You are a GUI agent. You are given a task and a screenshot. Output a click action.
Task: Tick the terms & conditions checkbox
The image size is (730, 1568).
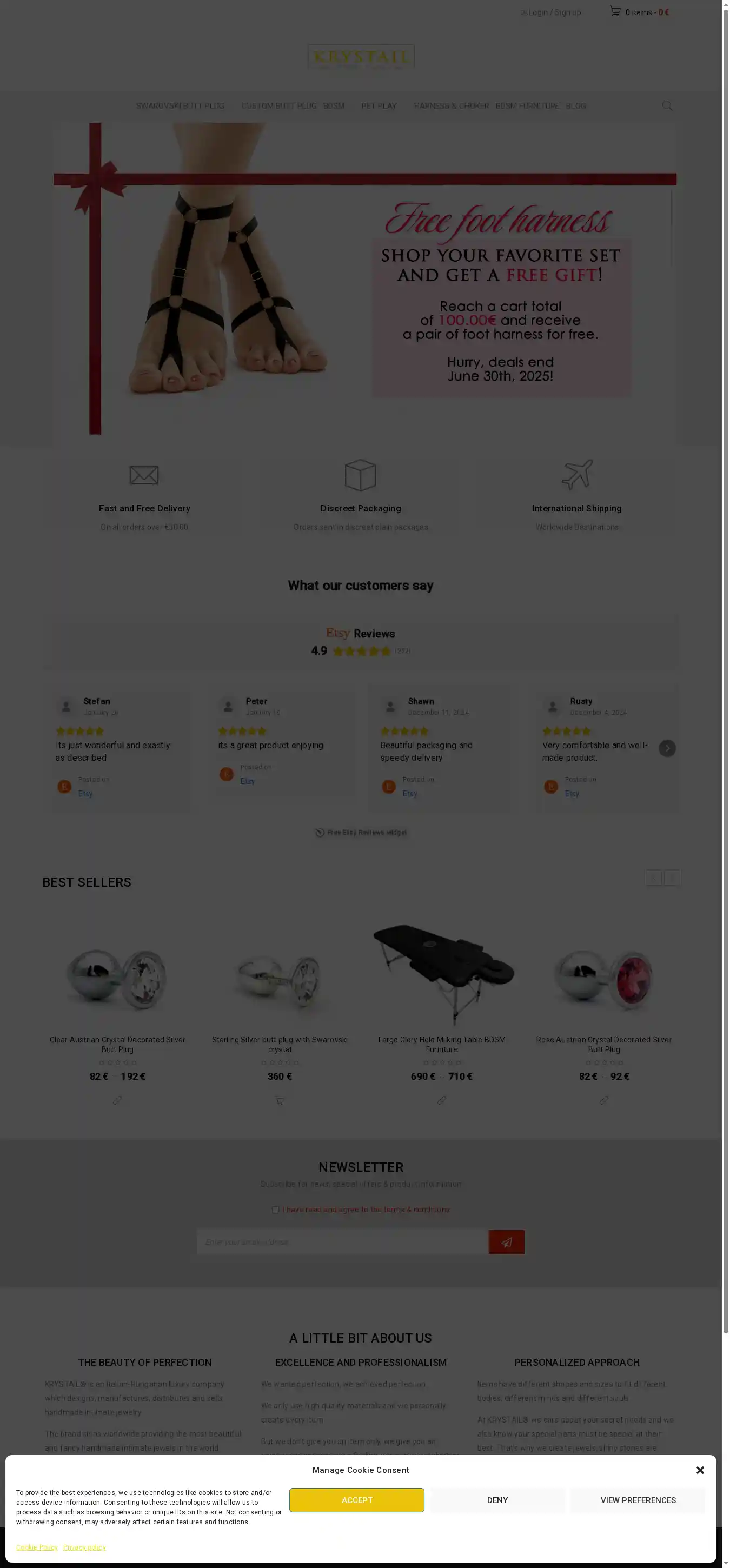[x=275, y=1210]
